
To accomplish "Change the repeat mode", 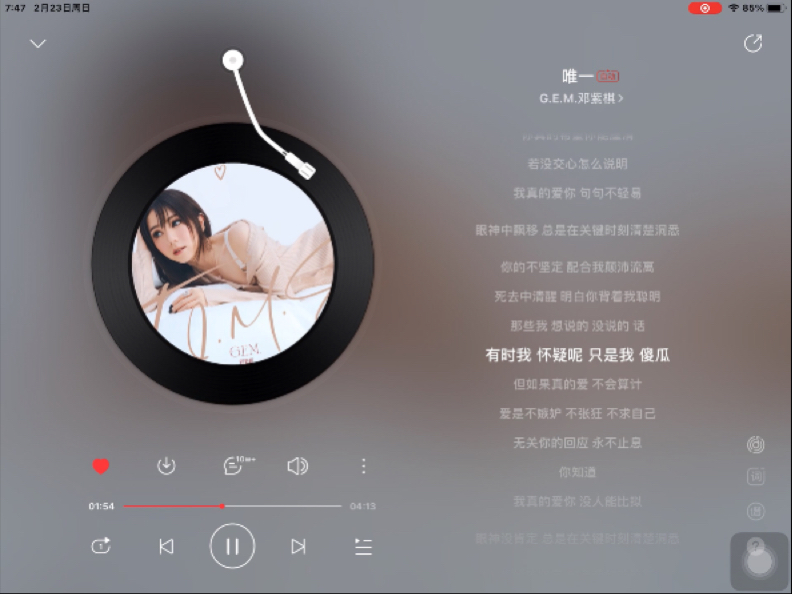I will point(100,546).
